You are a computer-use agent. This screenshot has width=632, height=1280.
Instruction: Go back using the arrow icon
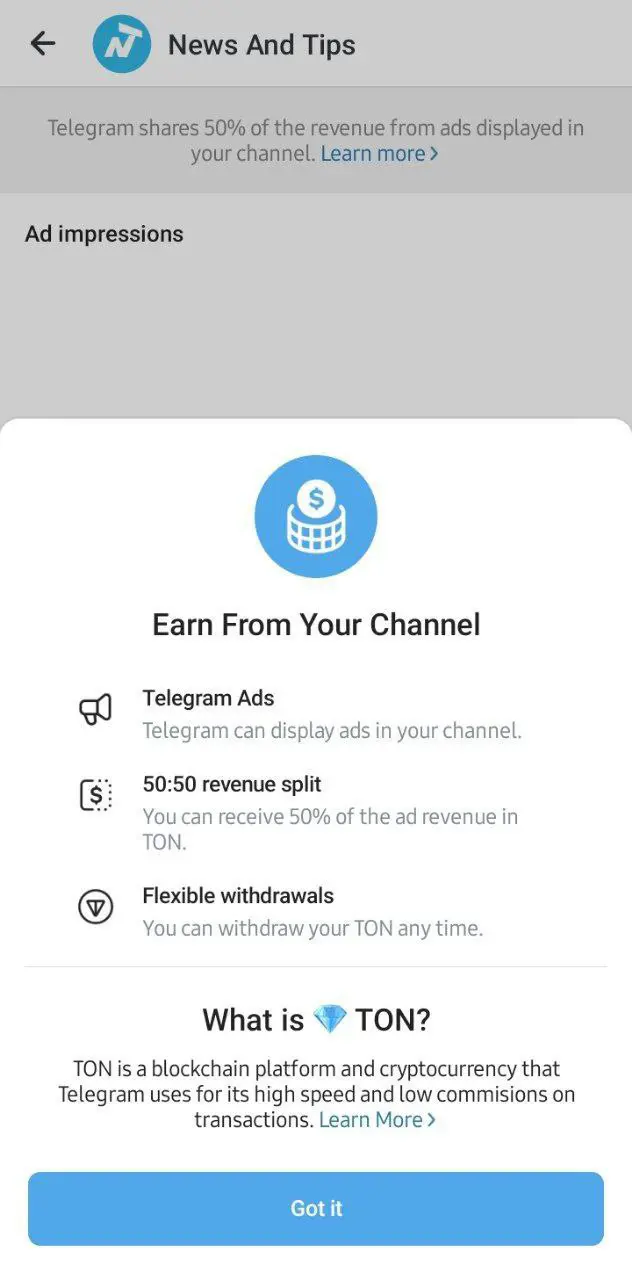click(x=43, y=43)
